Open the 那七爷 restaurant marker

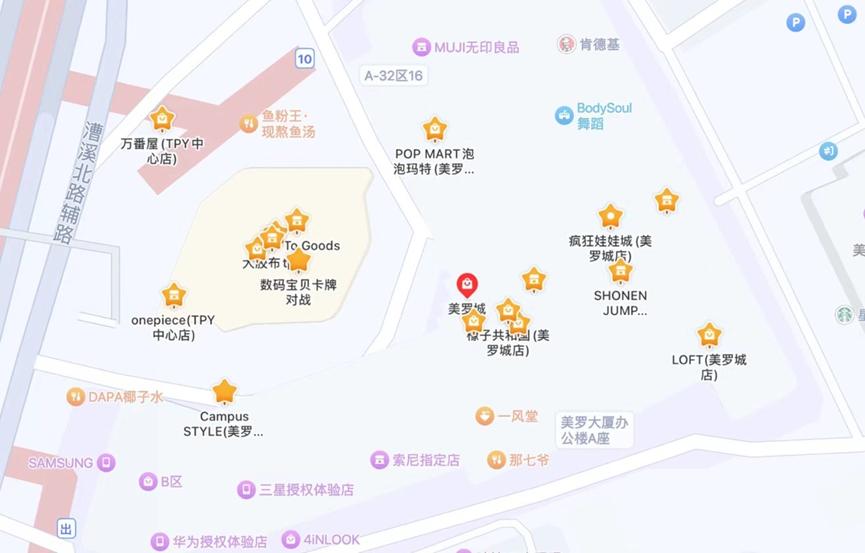(496, 459)
